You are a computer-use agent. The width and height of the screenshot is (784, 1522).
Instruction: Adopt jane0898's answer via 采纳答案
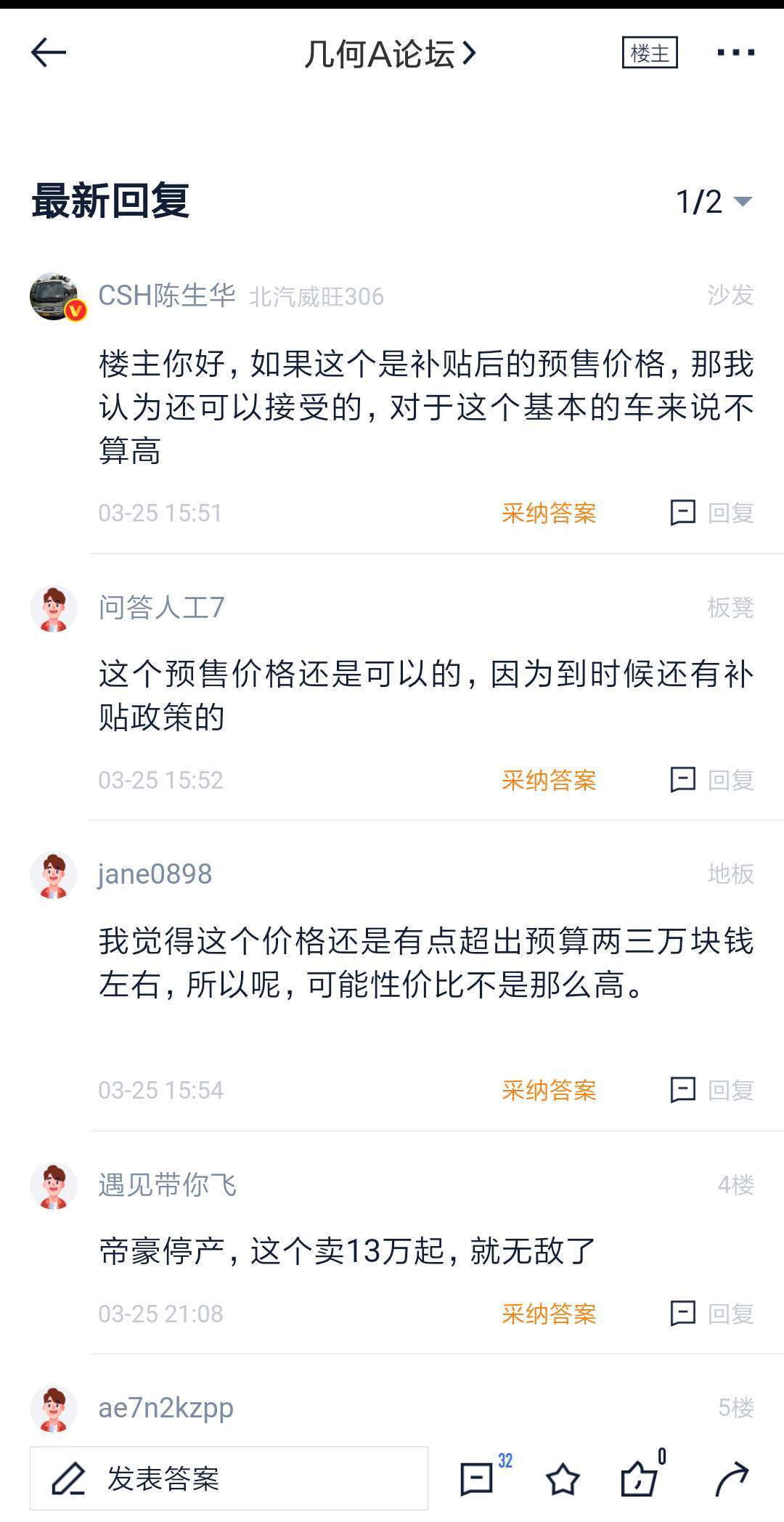[x=549, y=1090]
